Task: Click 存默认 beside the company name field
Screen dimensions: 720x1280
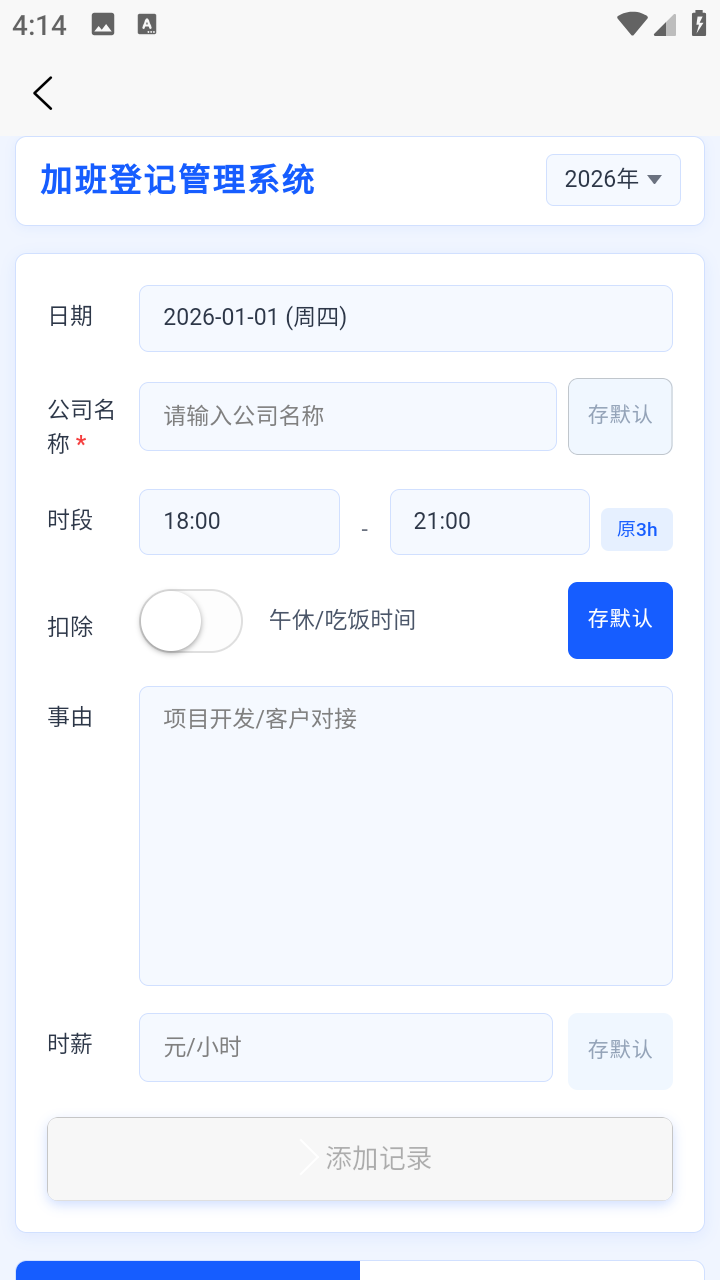Action: (620, 416)
